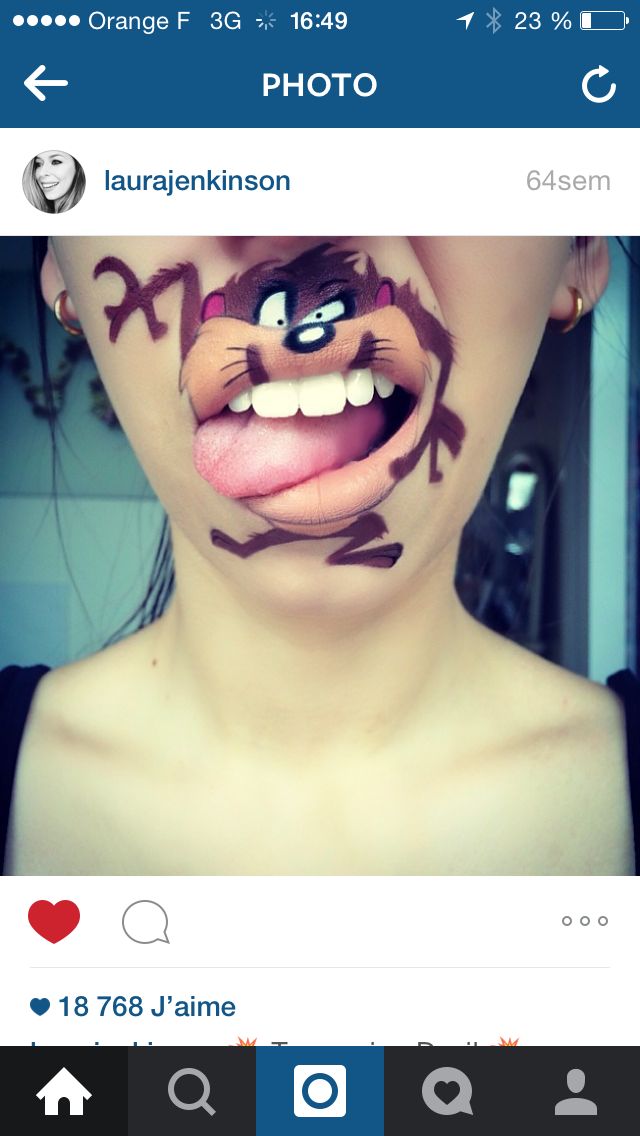Open the three-dot options menu
Image resolution: width=640 pixels, height=1136 pixels.
[x=585, y=921]
